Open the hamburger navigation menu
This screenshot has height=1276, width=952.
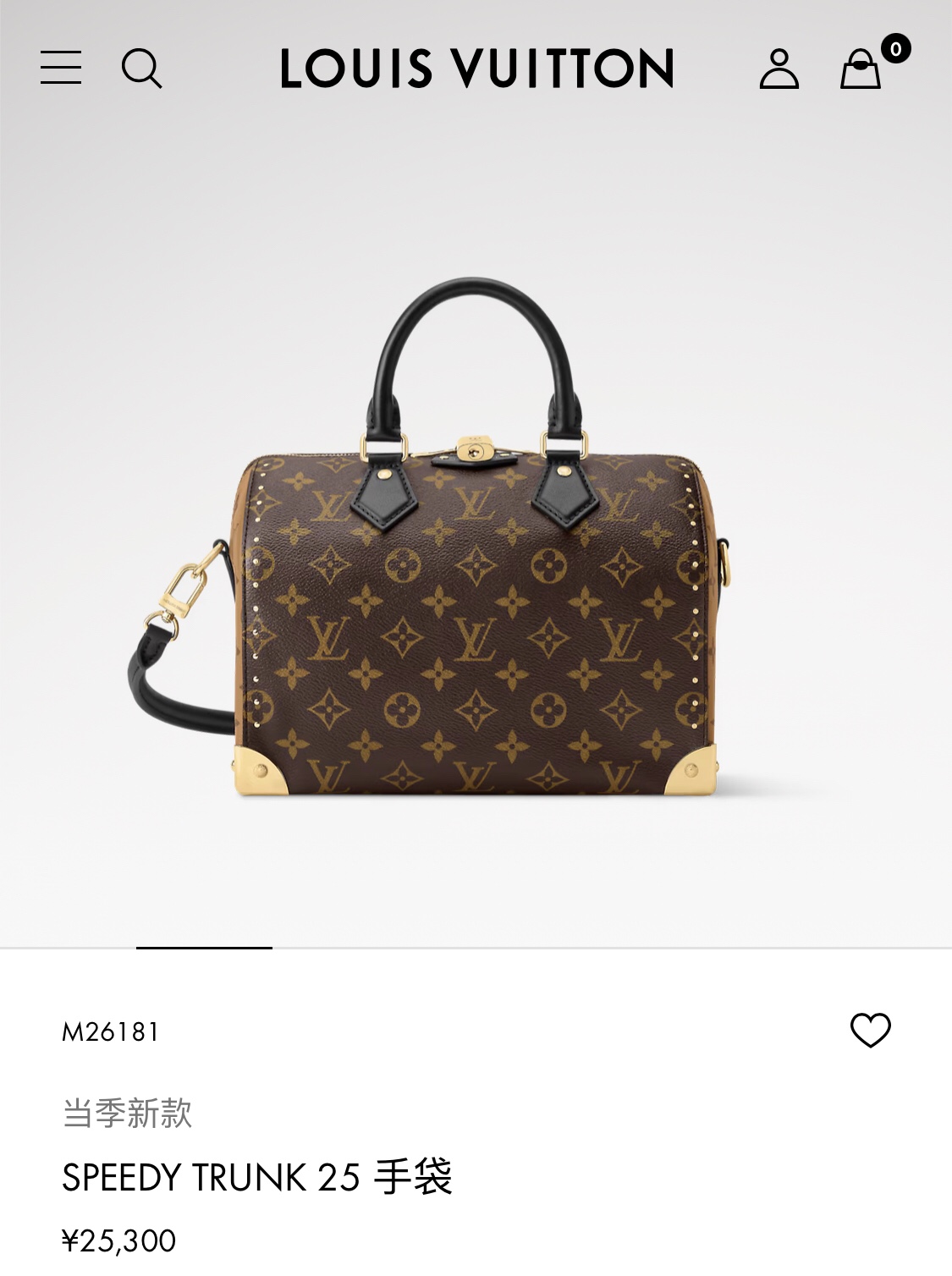coord(61,68)
